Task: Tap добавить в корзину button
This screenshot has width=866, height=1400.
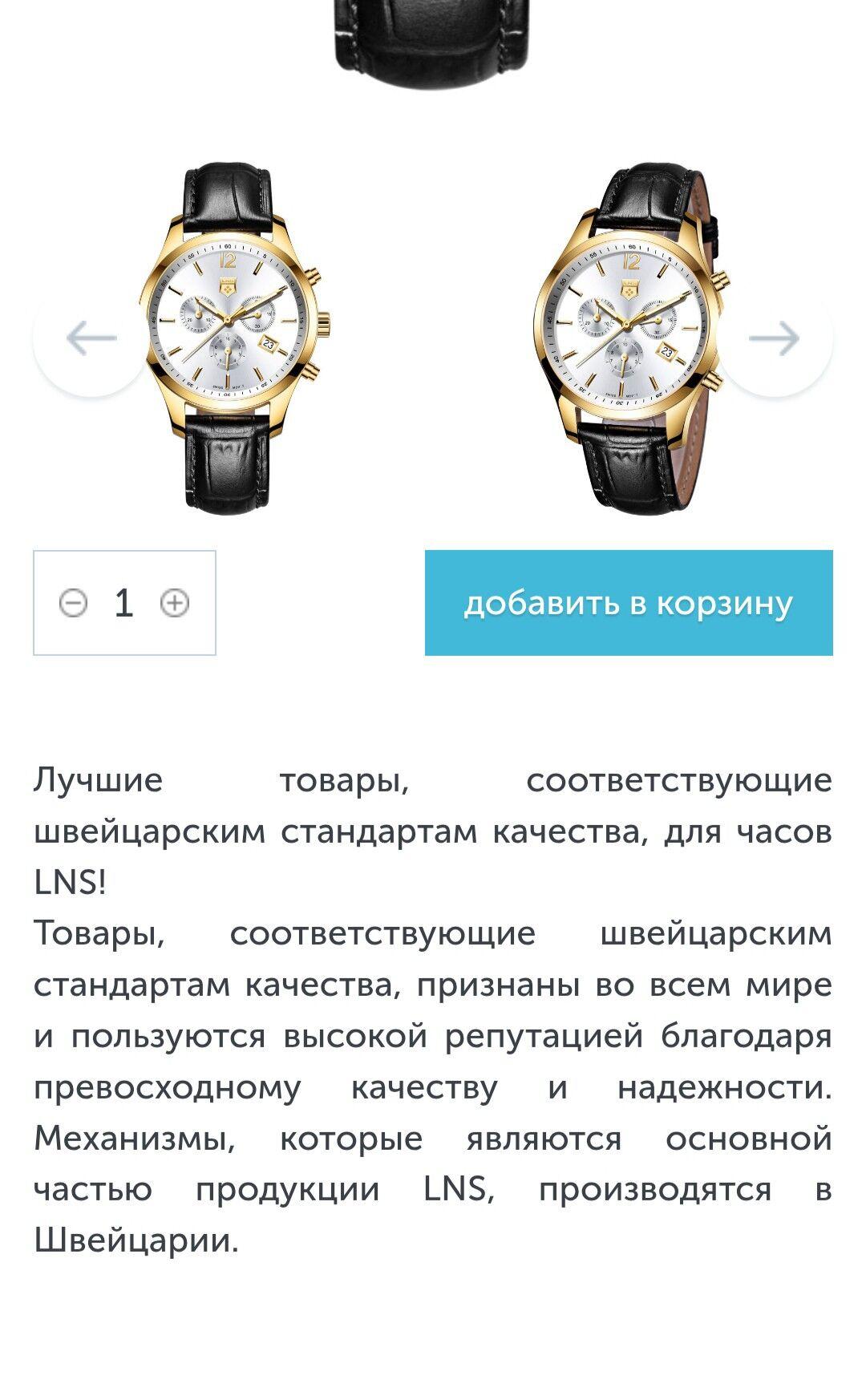Action: [629, 603]
